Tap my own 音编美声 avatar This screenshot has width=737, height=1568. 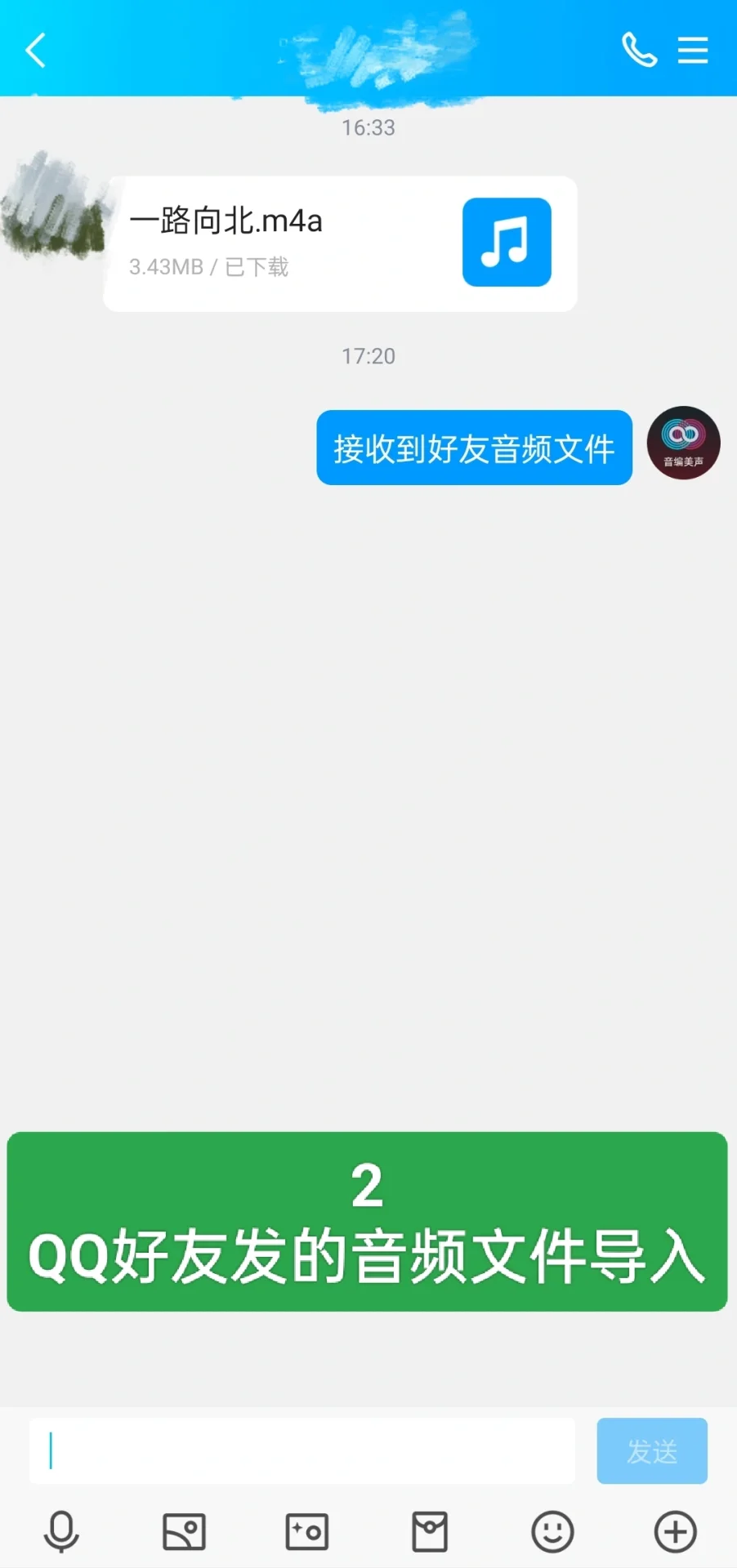tap(683, 443)
